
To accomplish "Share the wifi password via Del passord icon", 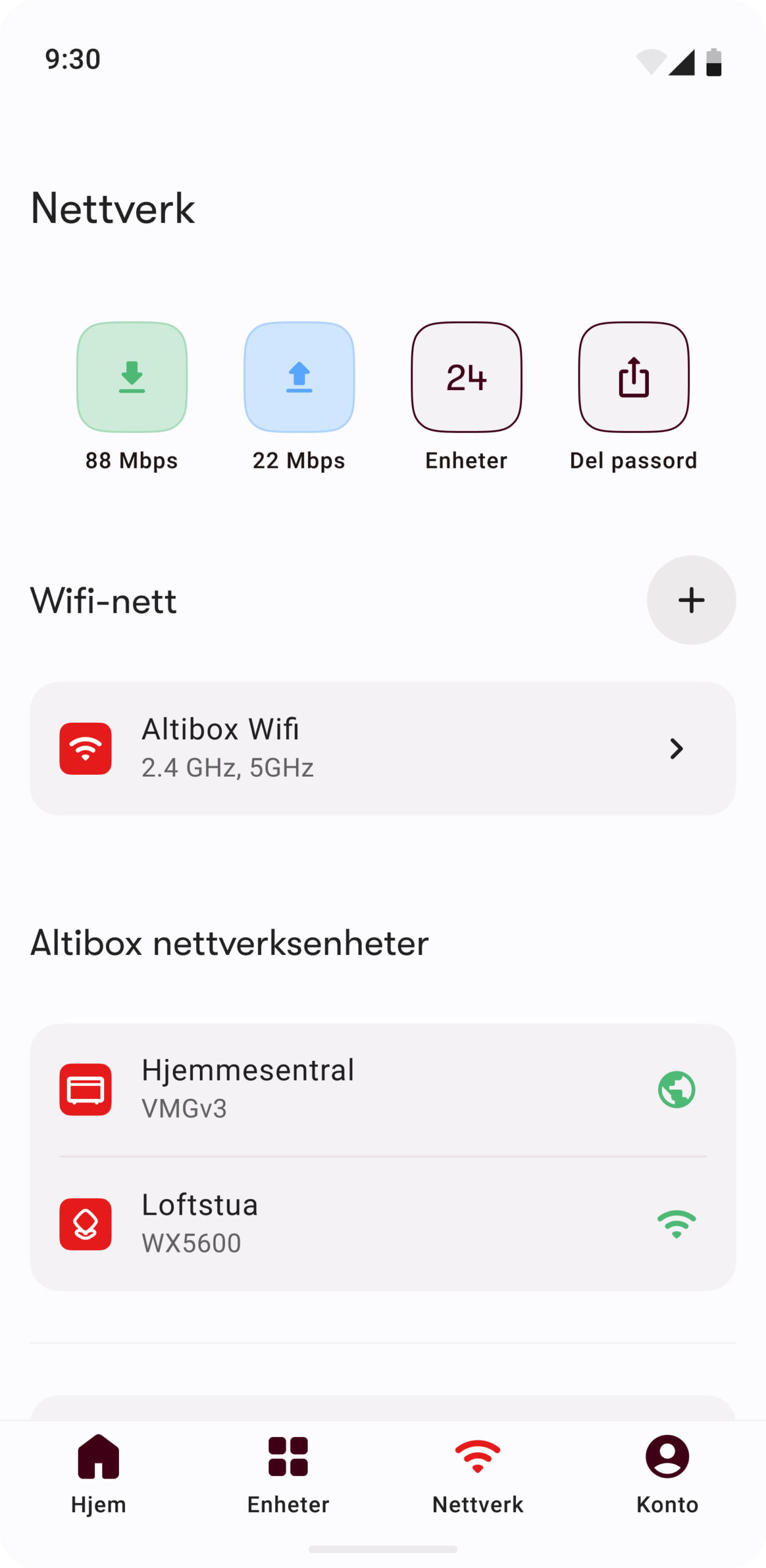I will (x=634, y=377).
